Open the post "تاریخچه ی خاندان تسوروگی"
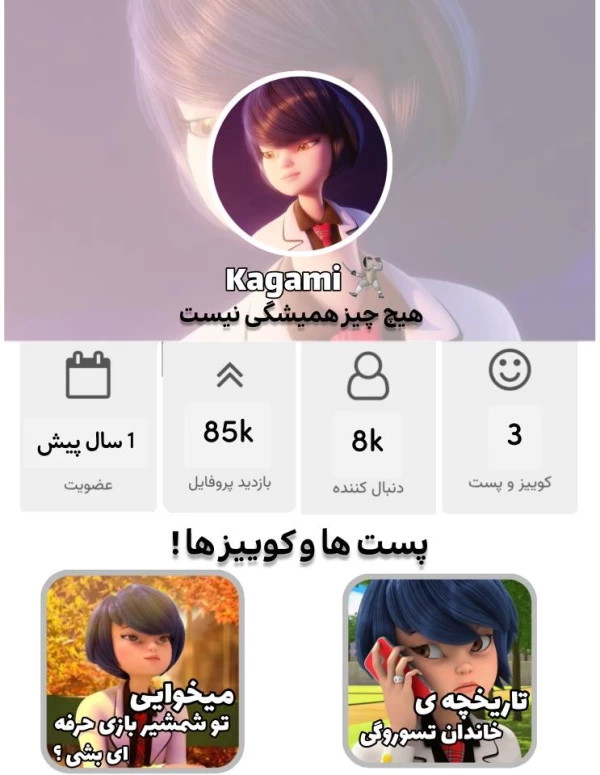The image size is (600, 775). pyautogui.click(x=440, y=672)
